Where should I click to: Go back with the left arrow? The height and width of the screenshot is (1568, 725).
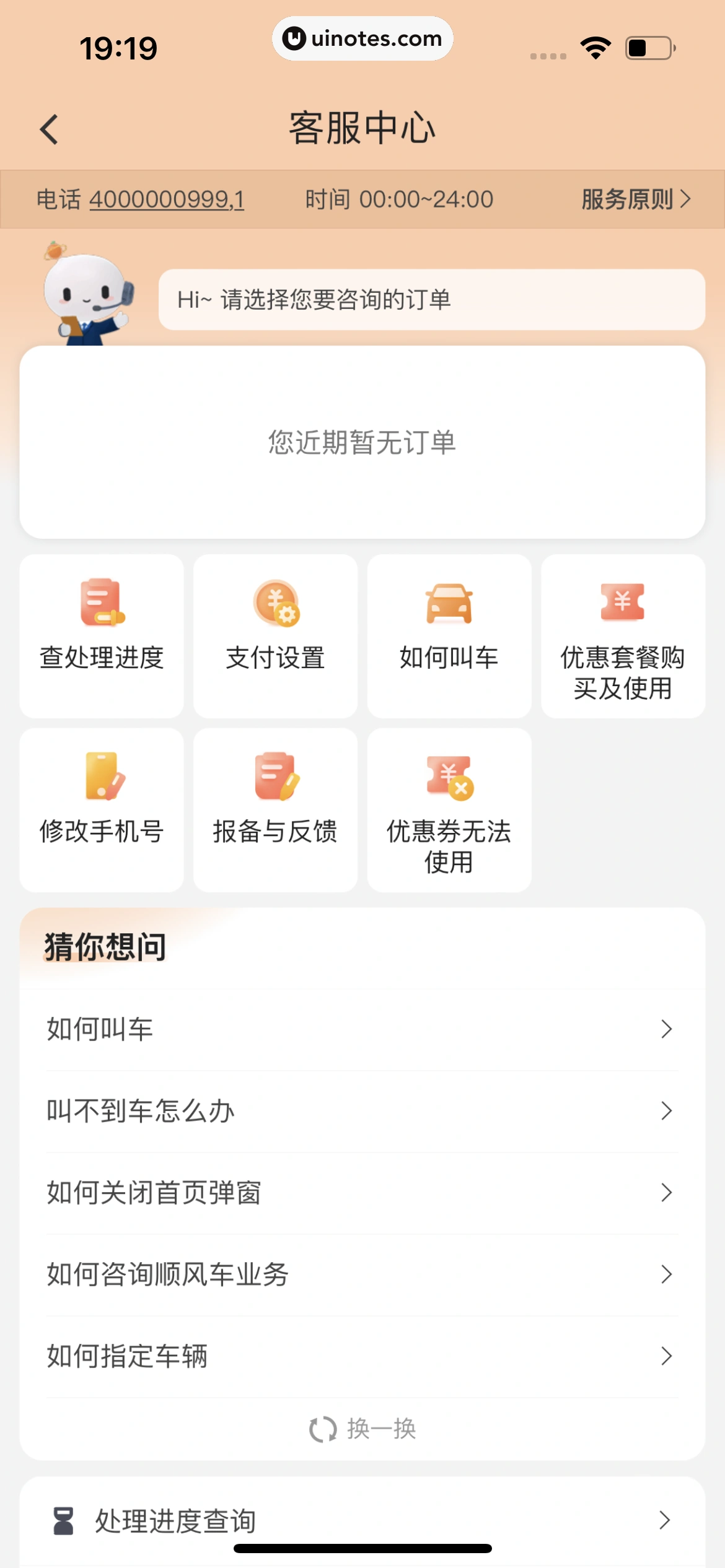pyautogui.click(x=50, y=127)
